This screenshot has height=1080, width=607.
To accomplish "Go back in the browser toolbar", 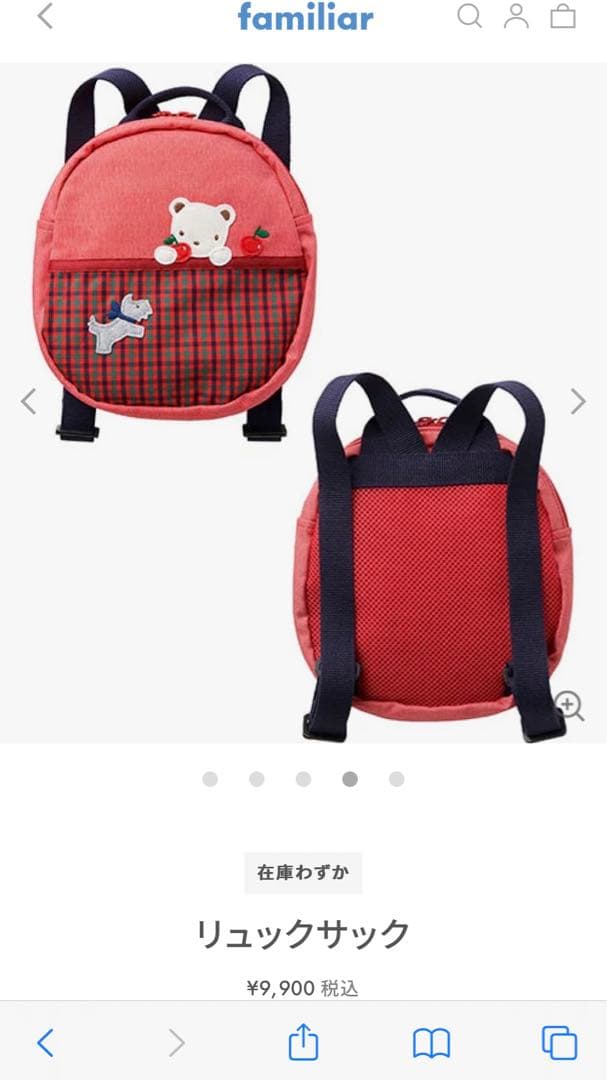I will [45, 1043].
